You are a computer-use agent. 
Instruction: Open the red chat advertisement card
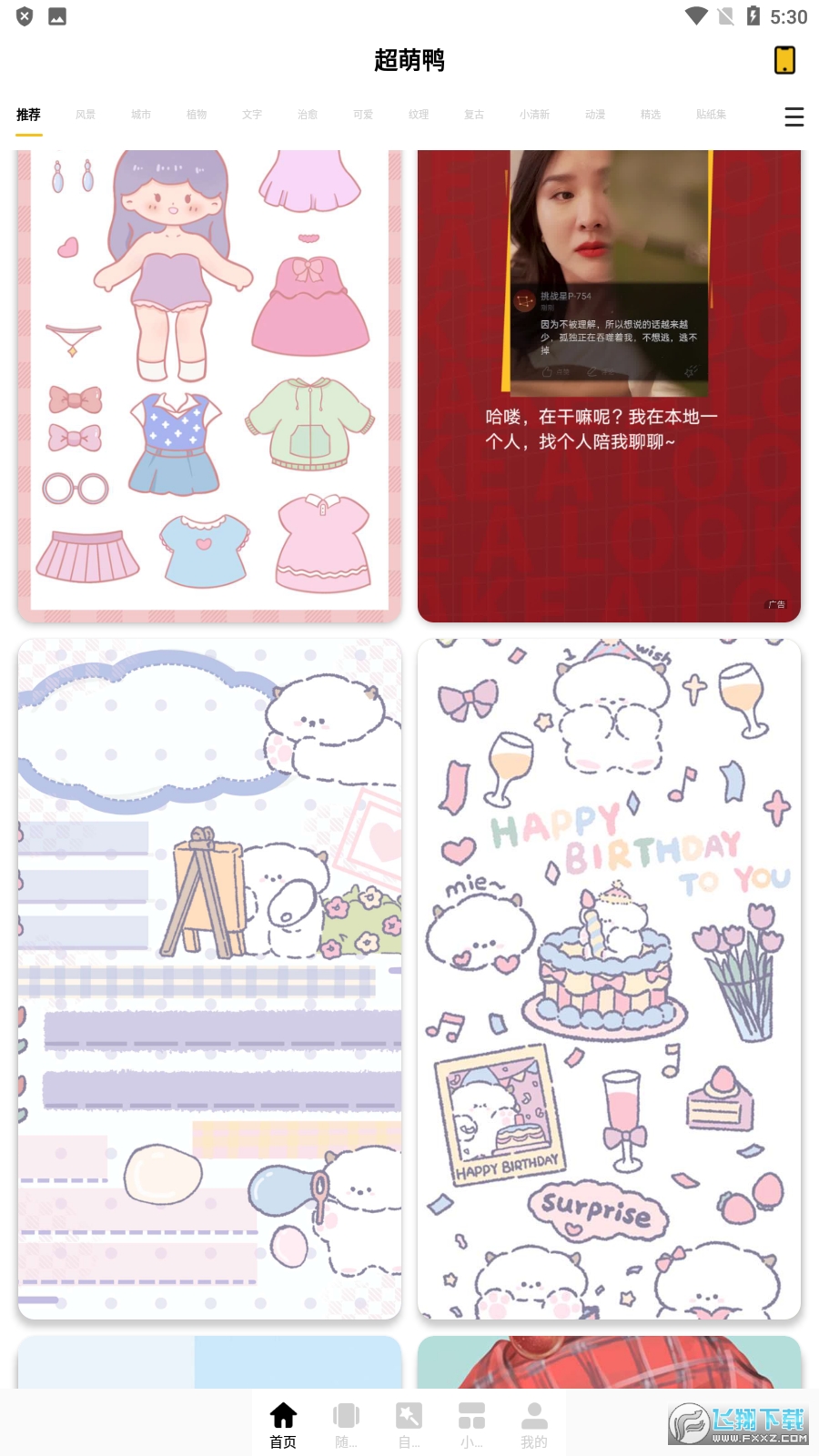pos(609,382)
